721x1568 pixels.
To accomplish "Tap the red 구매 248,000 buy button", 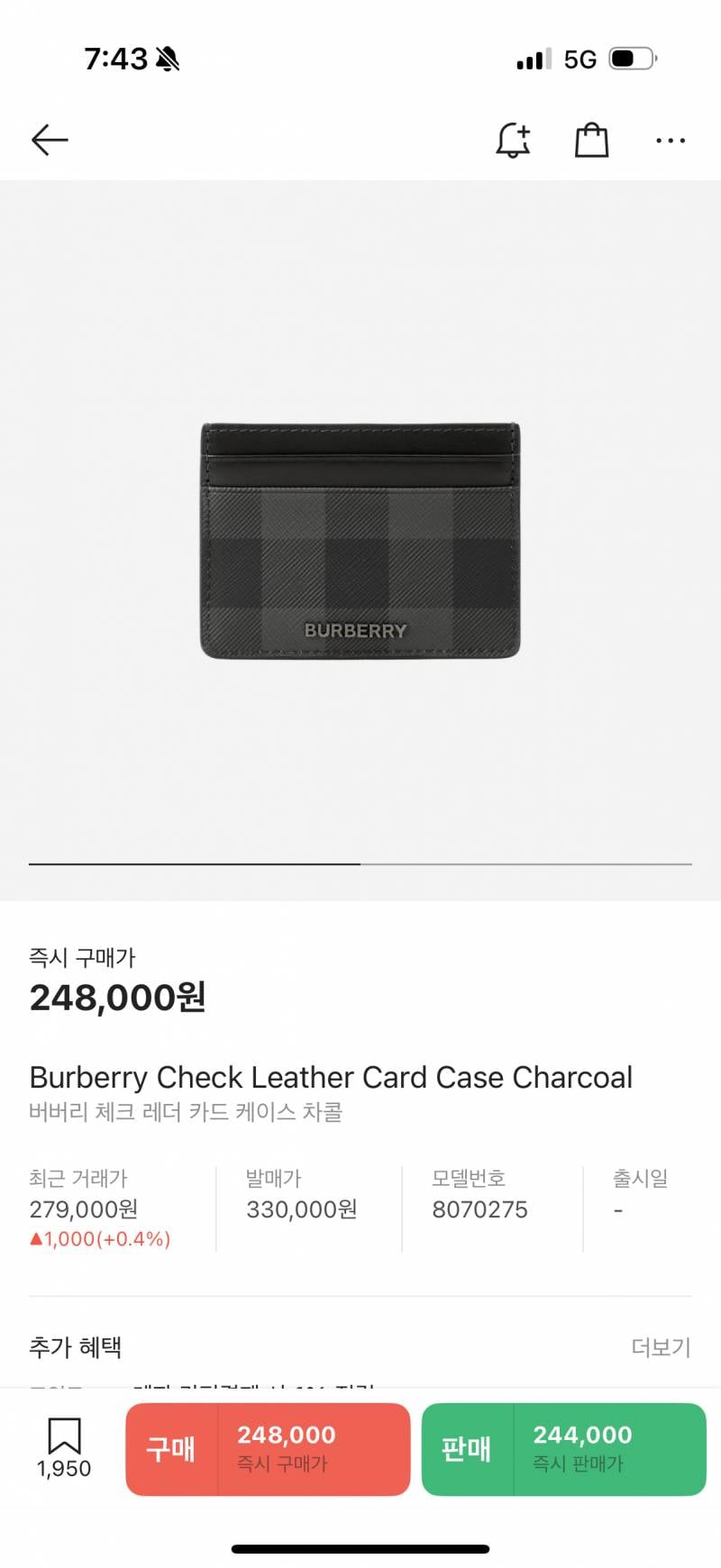I will tap(268, 1447).
